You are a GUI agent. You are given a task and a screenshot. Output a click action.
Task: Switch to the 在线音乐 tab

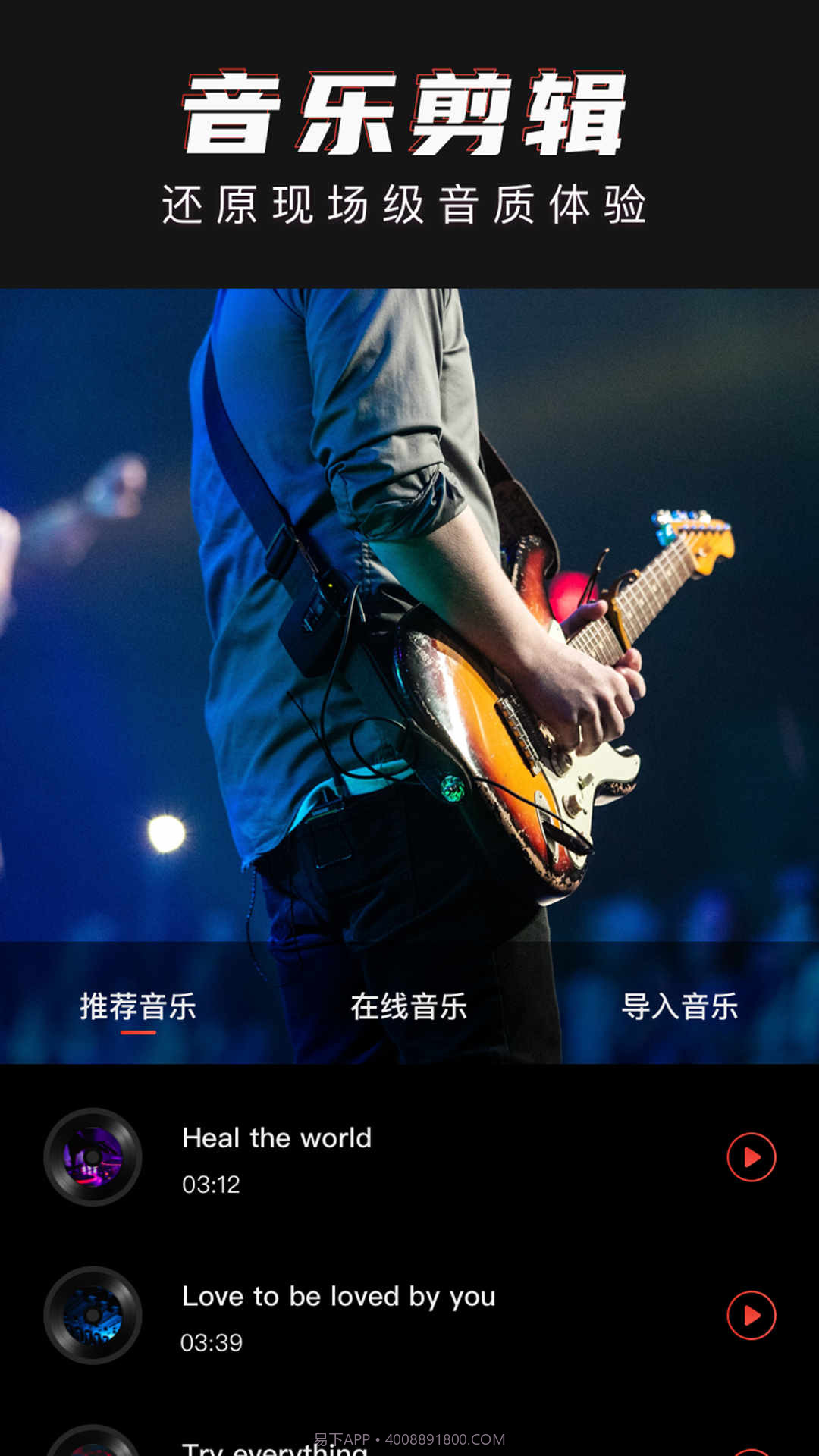407,1007
